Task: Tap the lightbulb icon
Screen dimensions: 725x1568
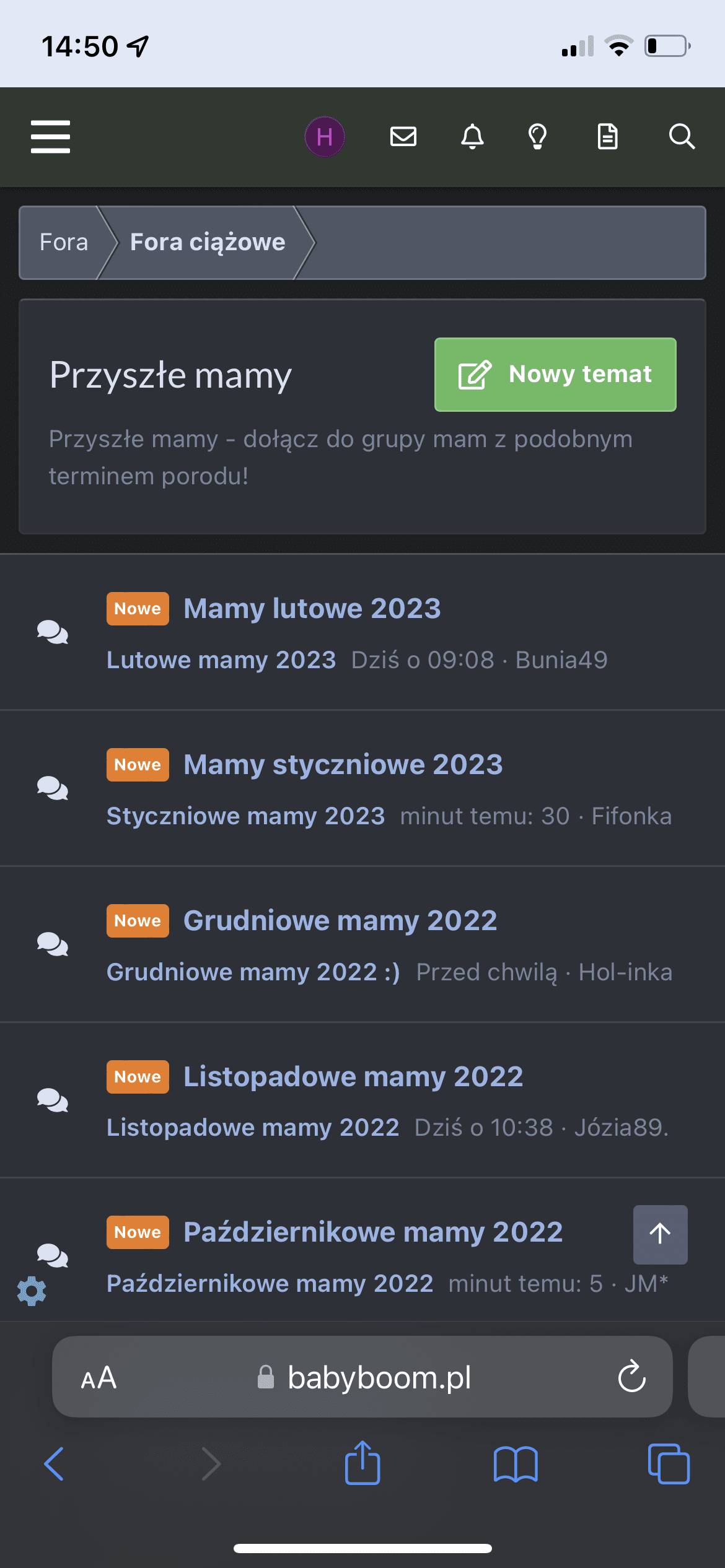Action: (x=537, y=136)
